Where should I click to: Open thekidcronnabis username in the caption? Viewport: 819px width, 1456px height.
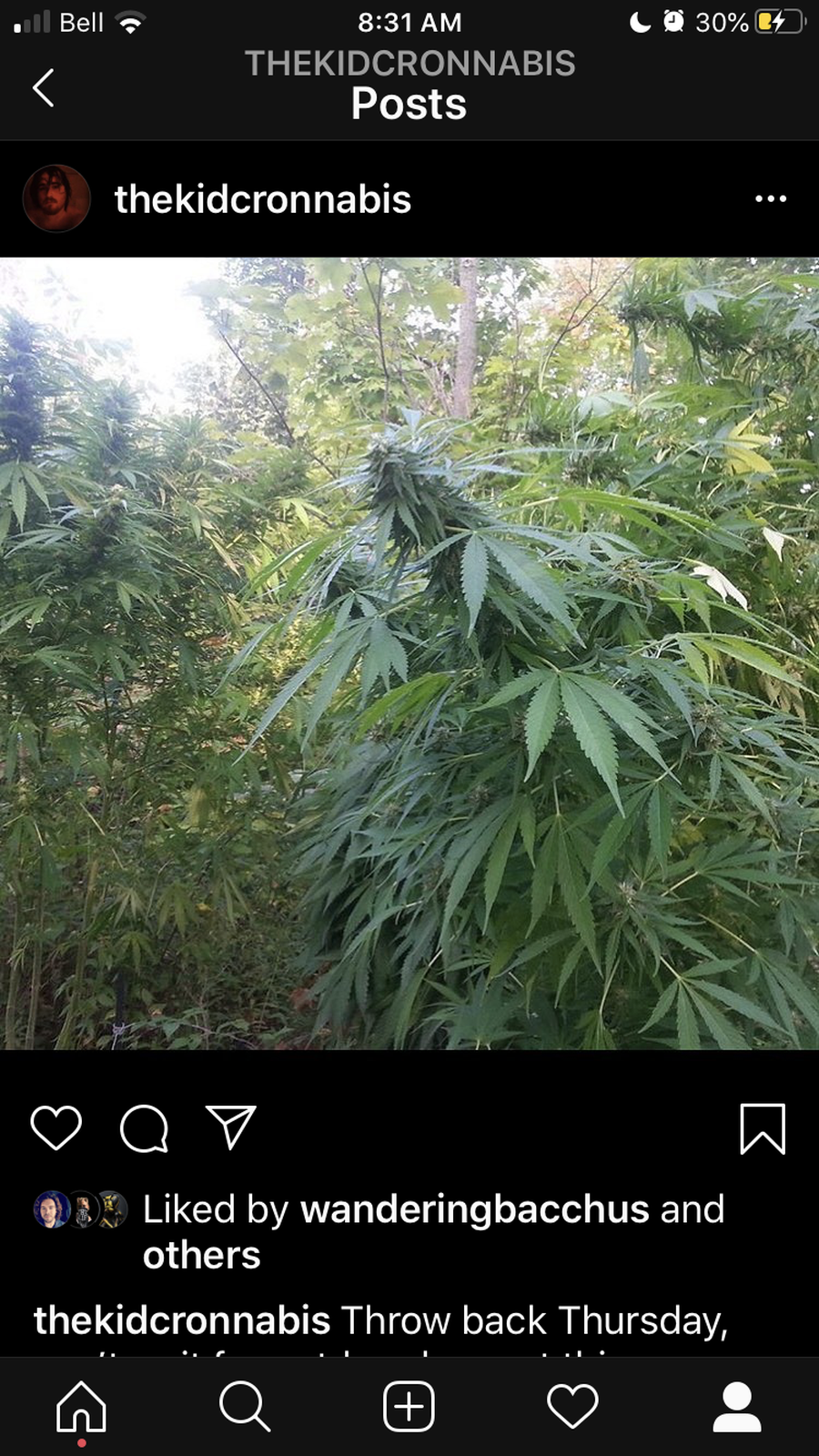tap(182, 1319)
